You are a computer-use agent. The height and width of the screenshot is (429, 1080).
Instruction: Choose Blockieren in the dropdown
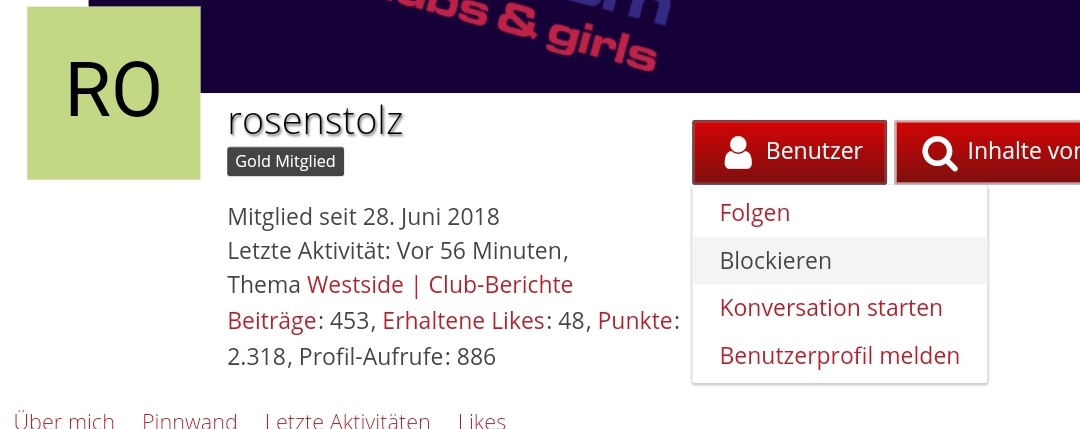776,261
